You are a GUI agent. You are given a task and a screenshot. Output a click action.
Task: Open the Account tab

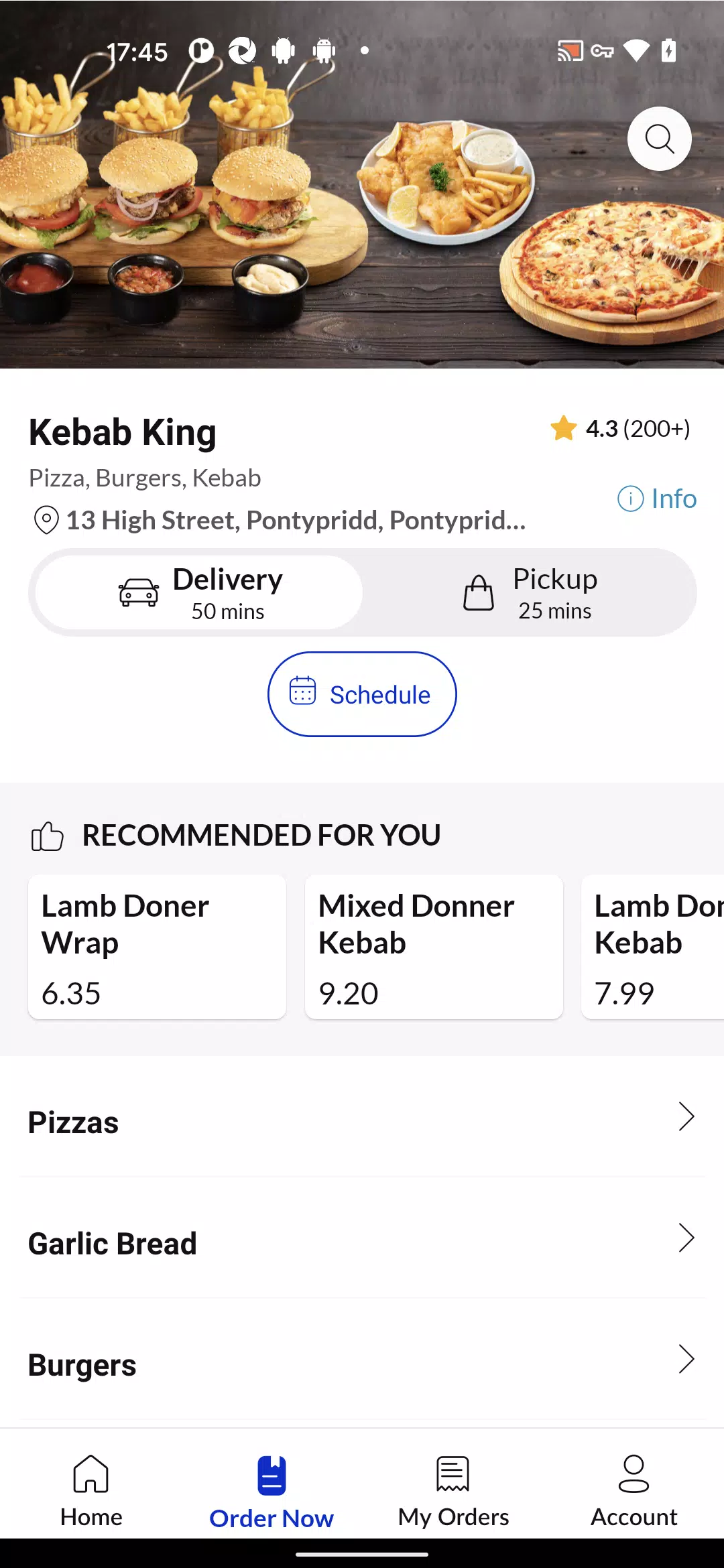click(633, 1490)
